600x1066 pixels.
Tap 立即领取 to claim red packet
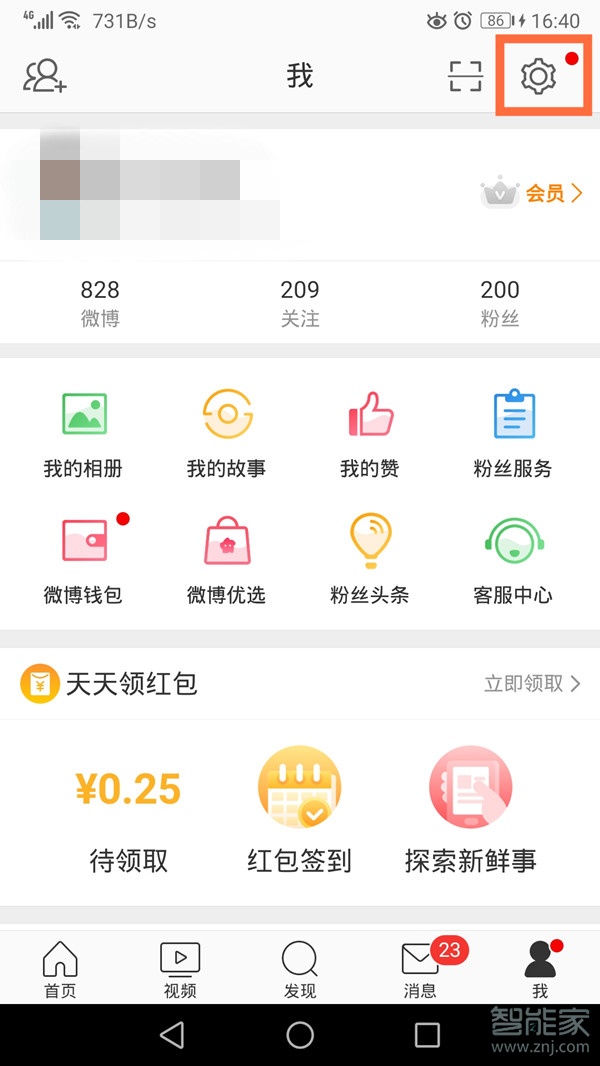(532, 684)
